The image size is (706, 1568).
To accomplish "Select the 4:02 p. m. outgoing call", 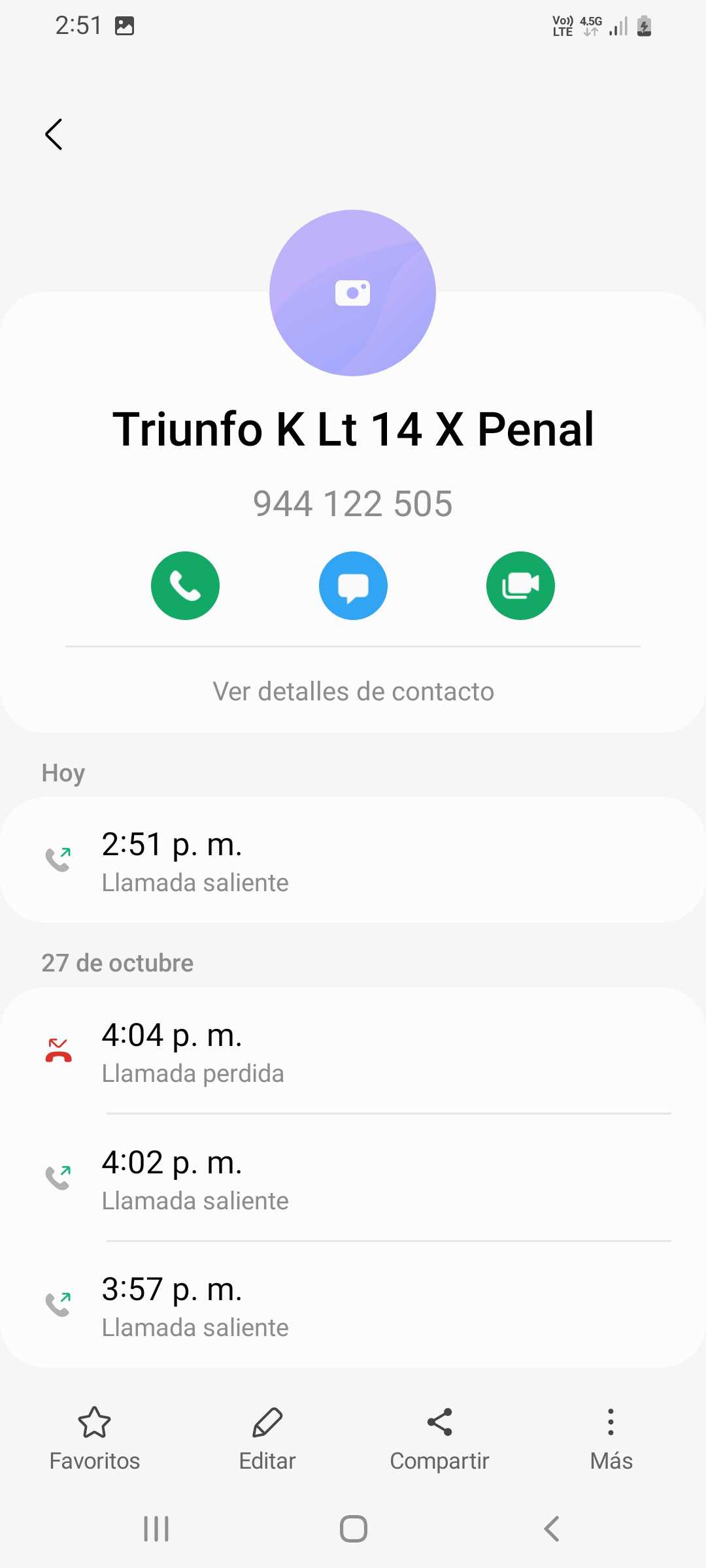I will (x=353, y=1177).
